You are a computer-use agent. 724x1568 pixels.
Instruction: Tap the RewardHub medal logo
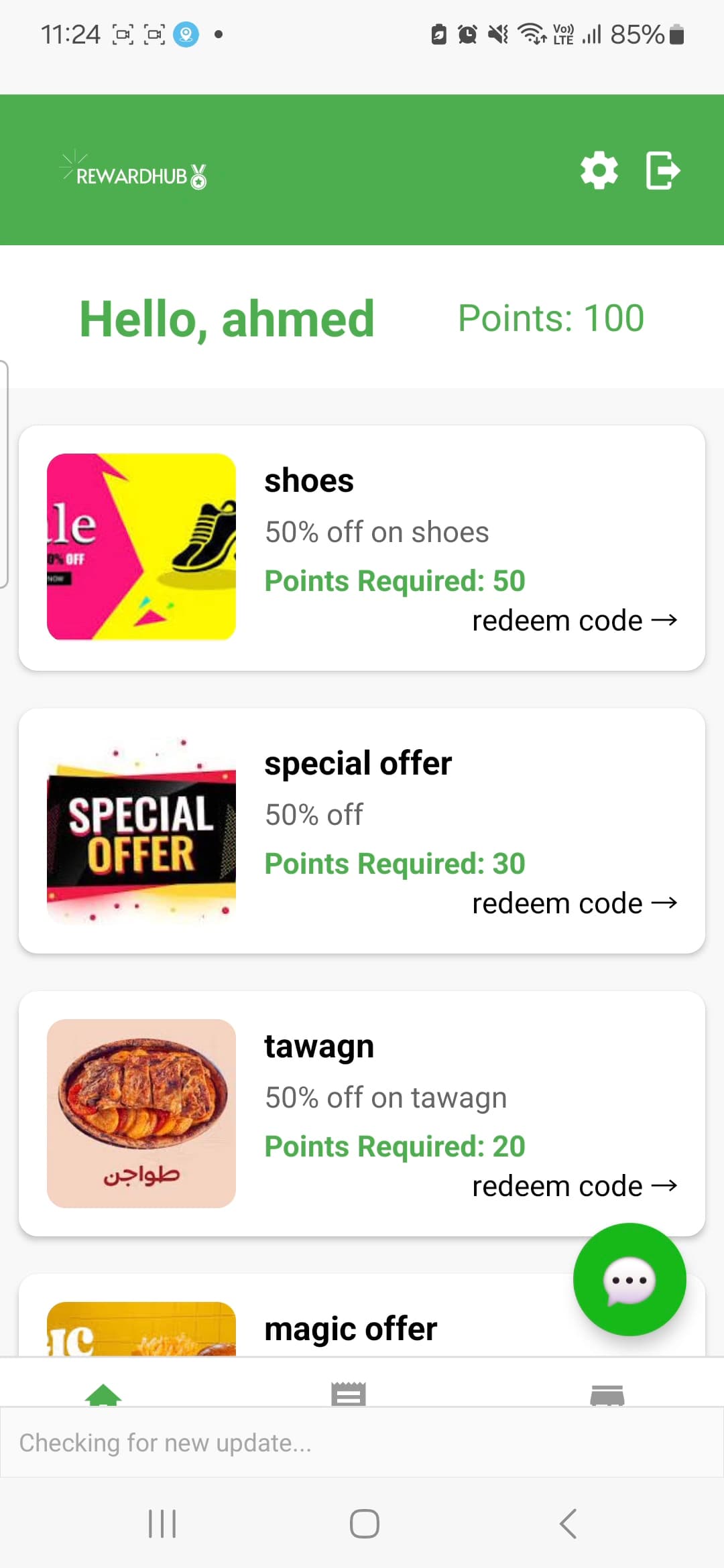(197, 176)
